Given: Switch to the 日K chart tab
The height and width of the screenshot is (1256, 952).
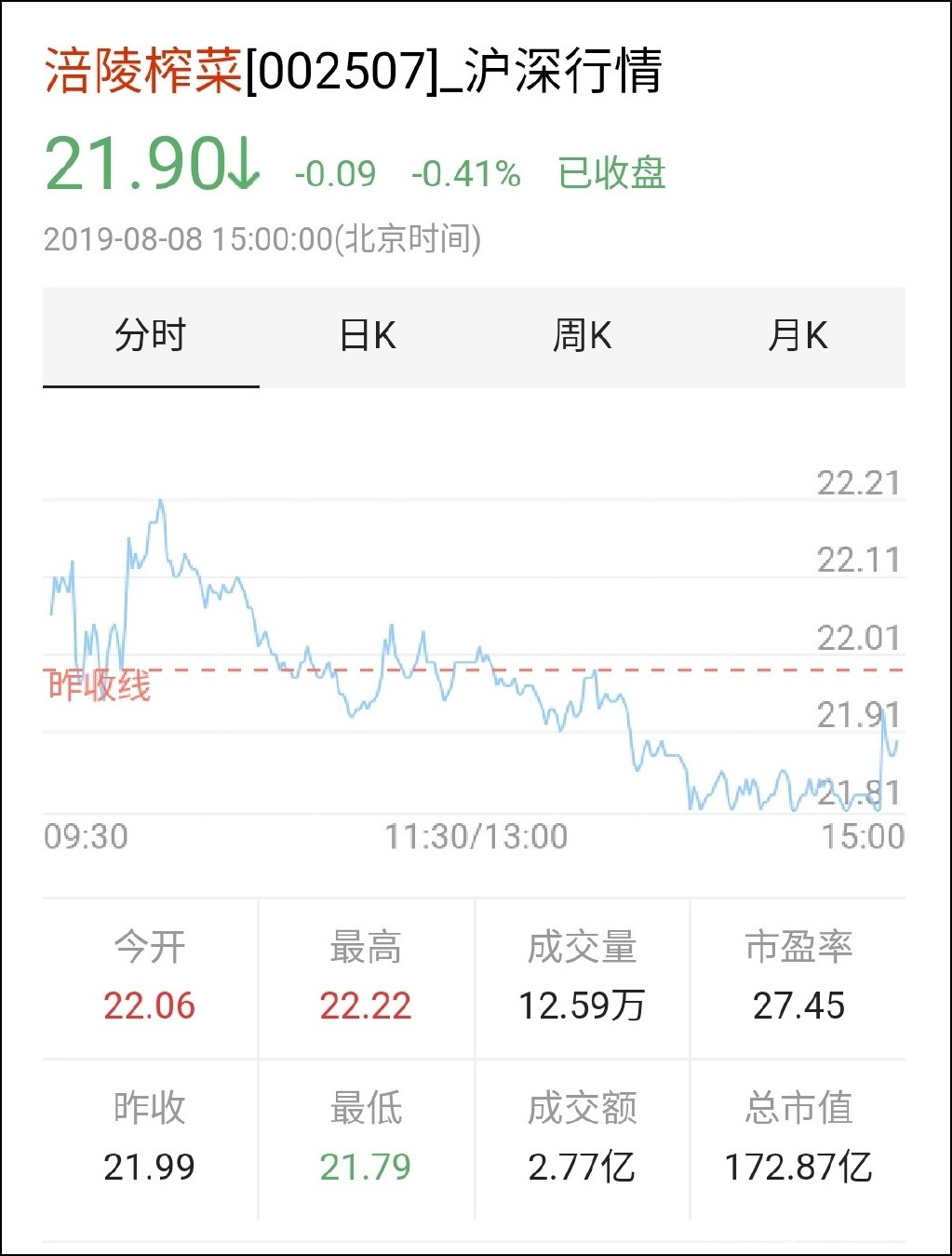Looking at the screenshot, I should 368,336.
